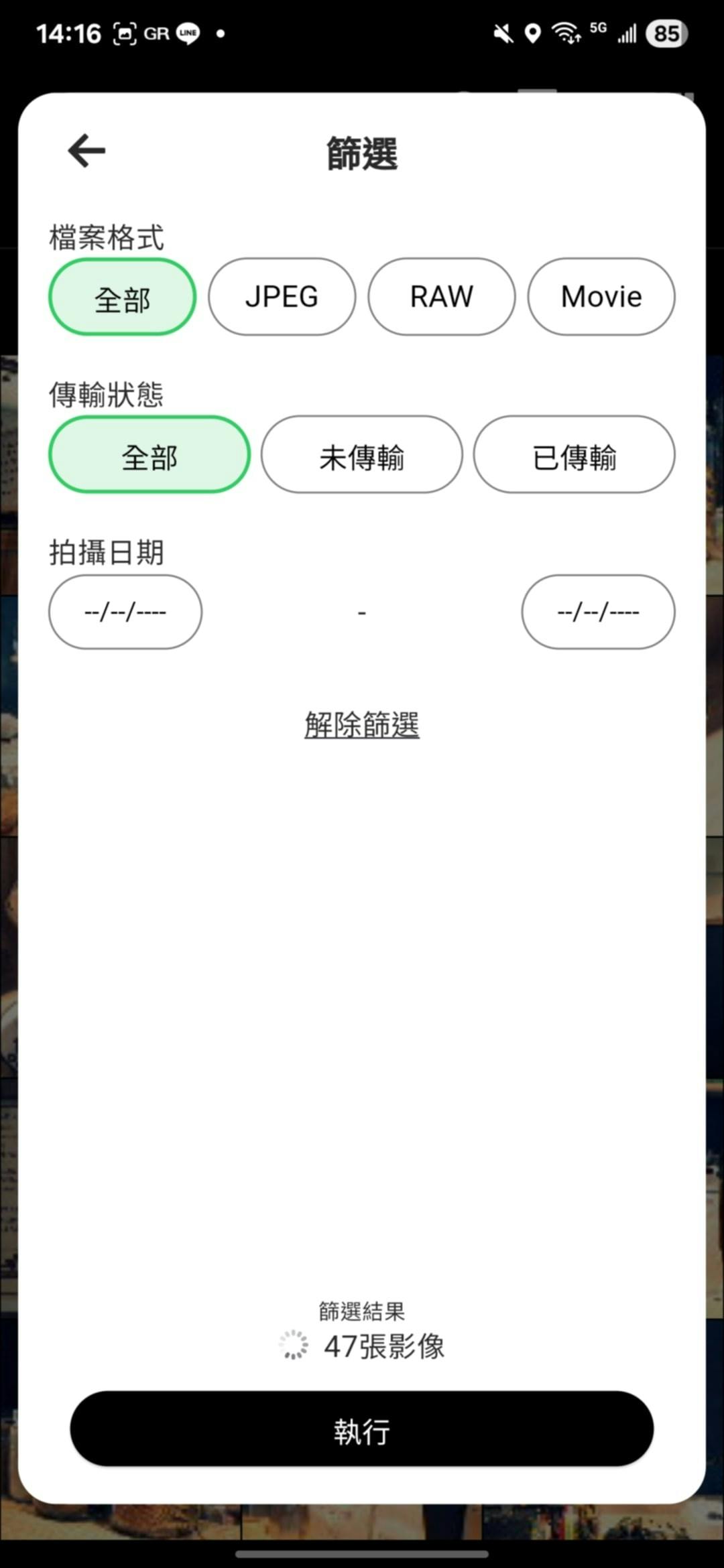Filter by JPEG file format
This screenshot has width=724, height=1568.
tap(282, 297)
